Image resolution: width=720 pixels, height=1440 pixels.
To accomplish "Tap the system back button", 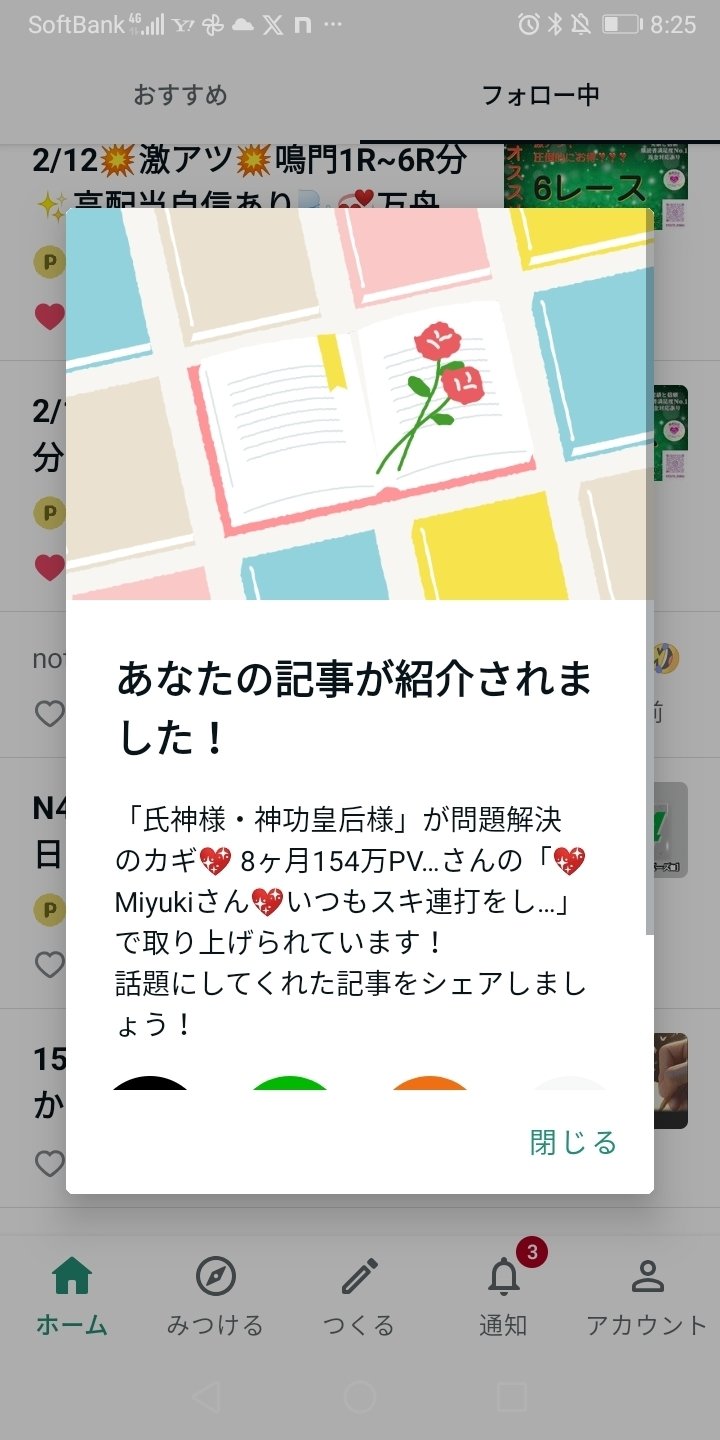I will [x=206, y=1397].
